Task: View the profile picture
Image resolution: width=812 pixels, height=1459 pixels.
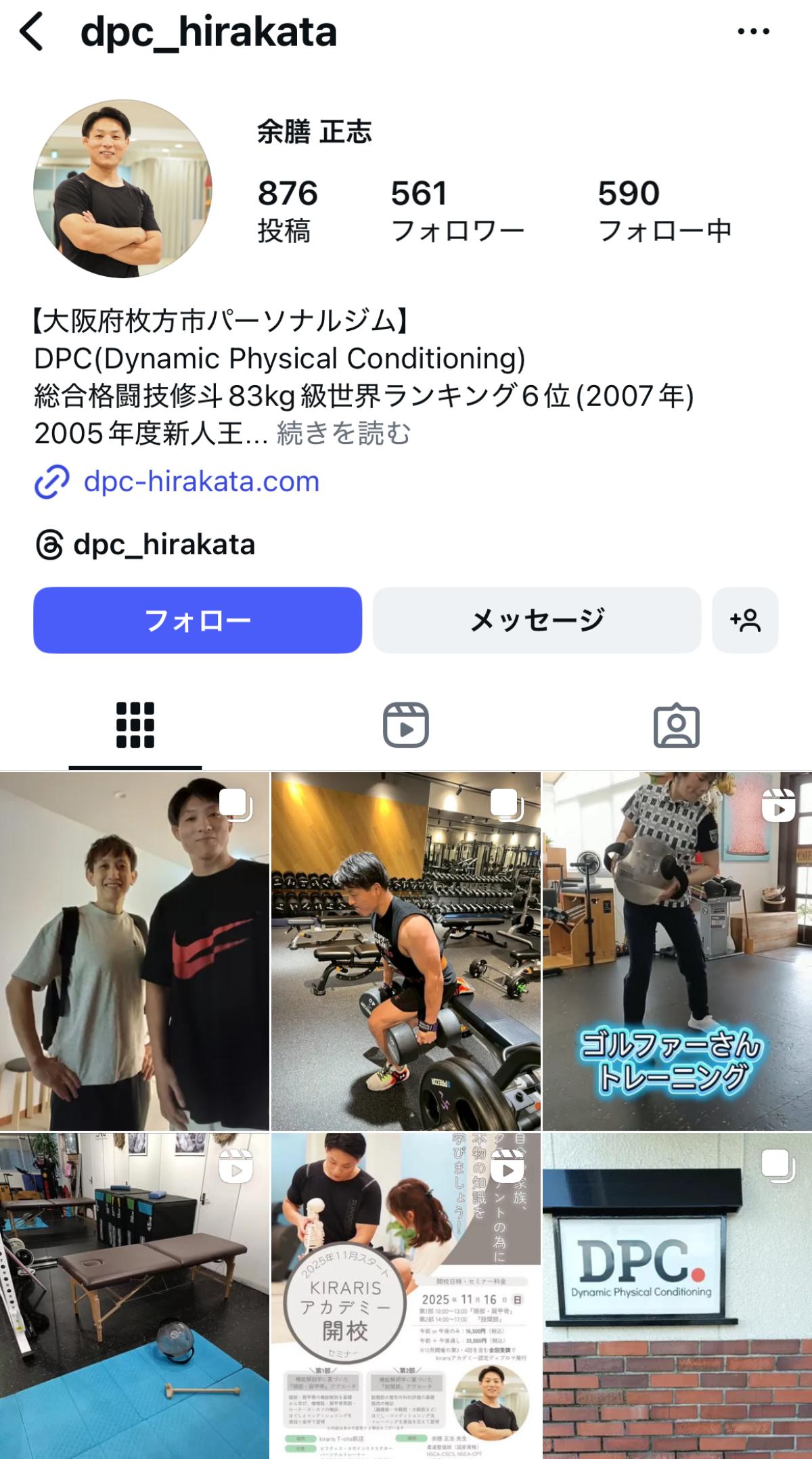Action: click(122, 189)
